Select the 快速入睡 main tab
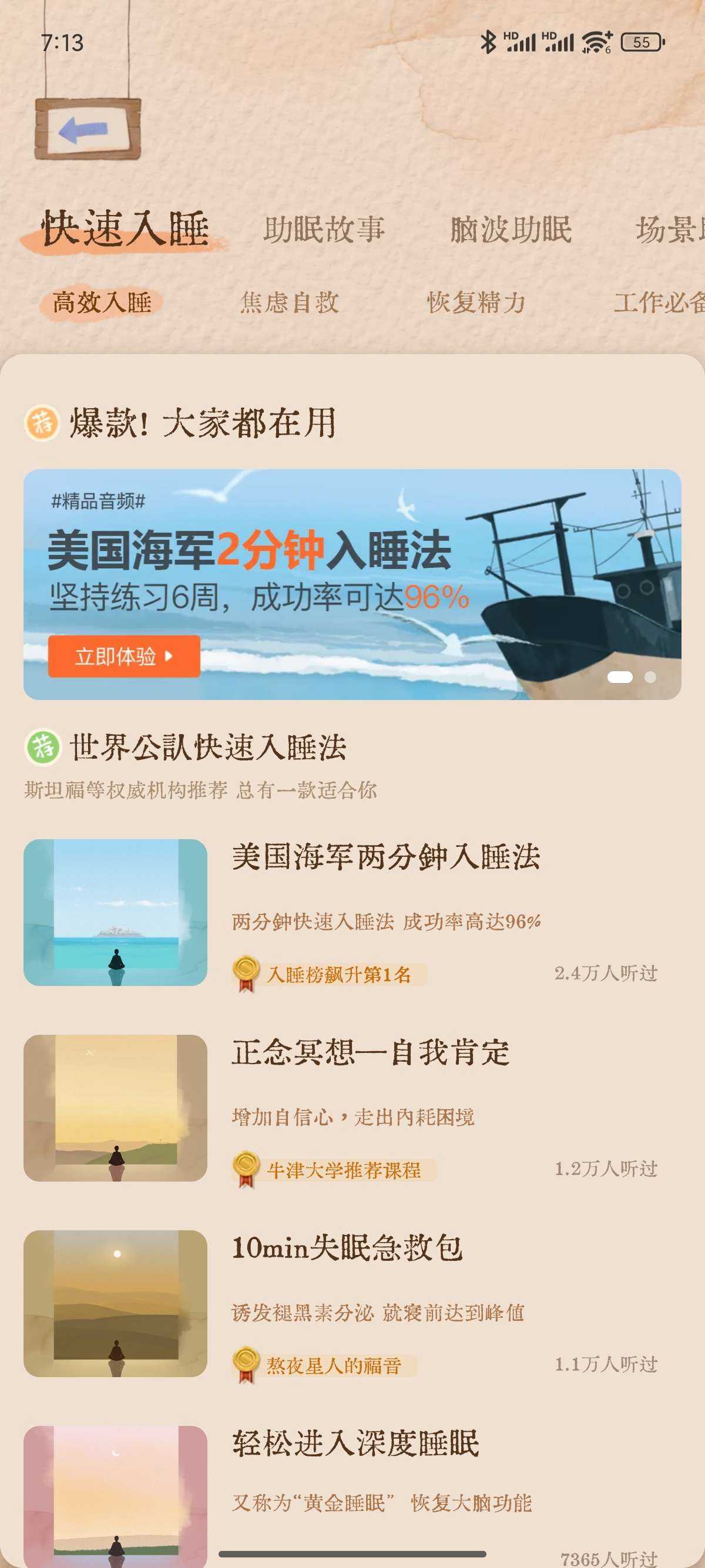 click(125, 230)
